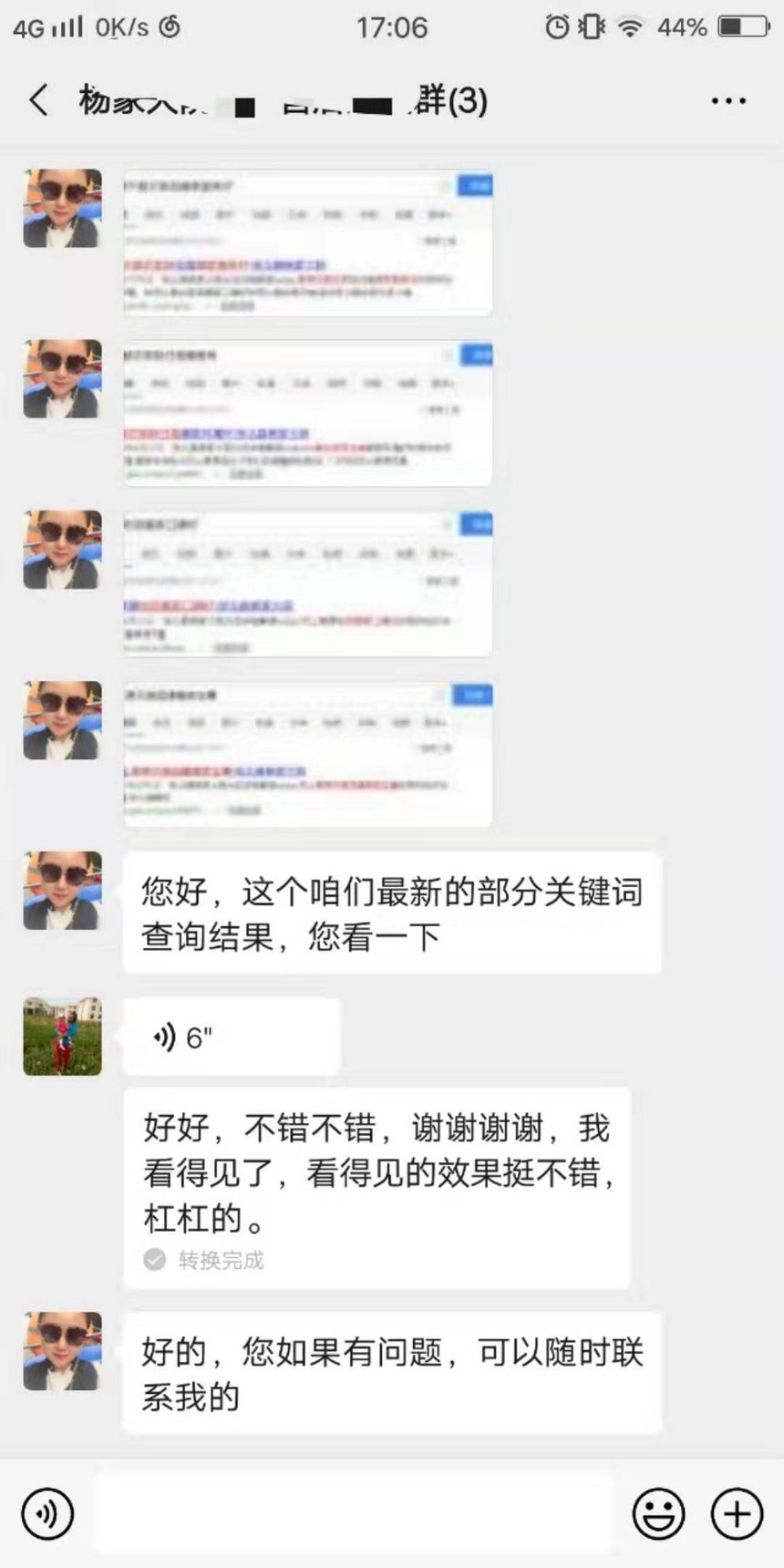Open the second shared search-result image
Screen dimensions: 784x1568
pyautogui.click(x=308, y=413)
